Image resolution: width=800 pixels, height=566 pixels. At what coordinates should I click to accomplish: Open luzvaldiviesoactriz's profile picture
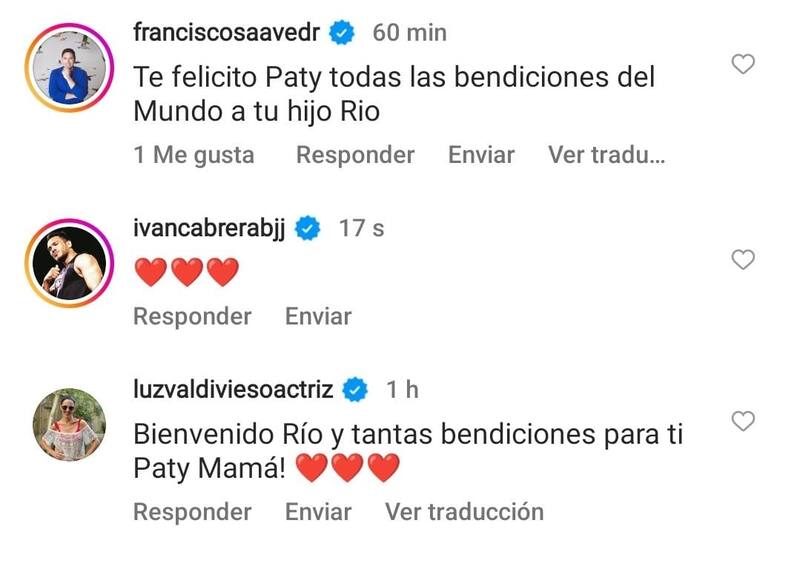pyautogui.click(x=69, y=423)
